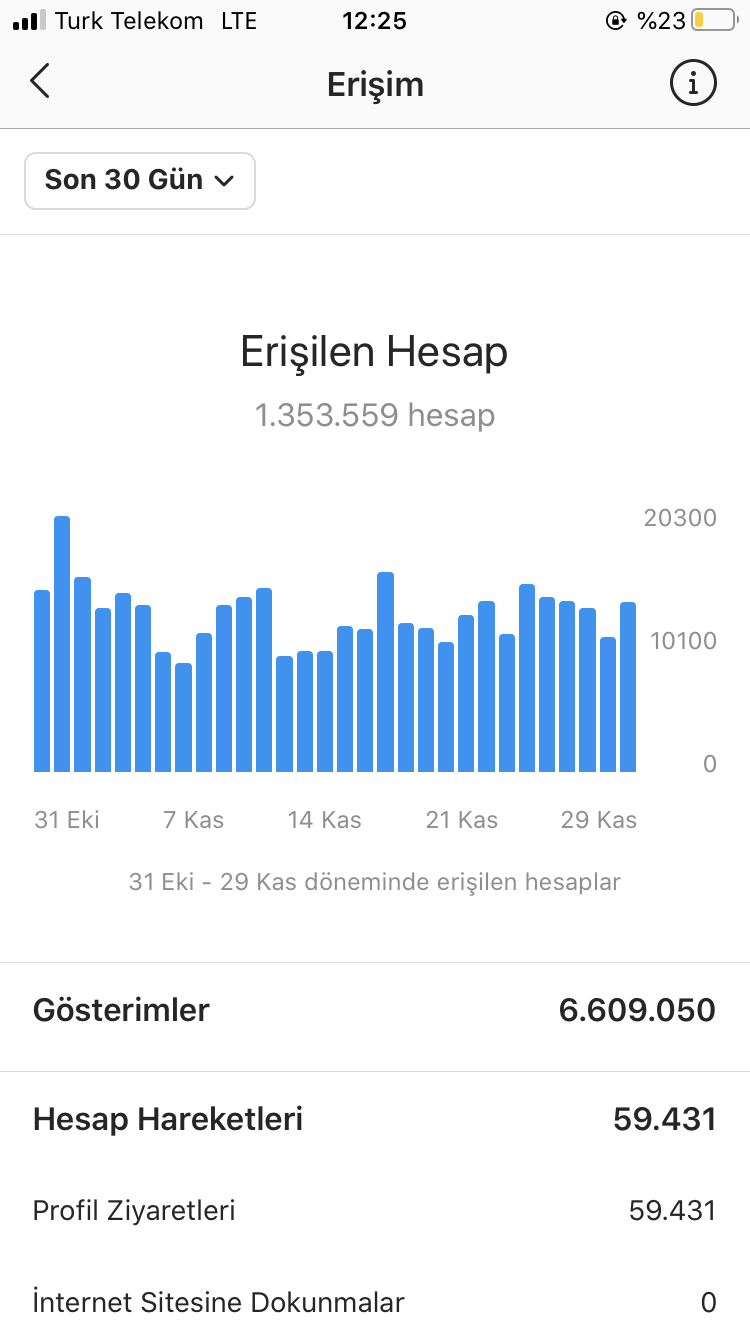The width and height of the screenshot is (750, 1334).
Task: Expand the Son 30 Gün period dropdown
Action: (140, 181)
